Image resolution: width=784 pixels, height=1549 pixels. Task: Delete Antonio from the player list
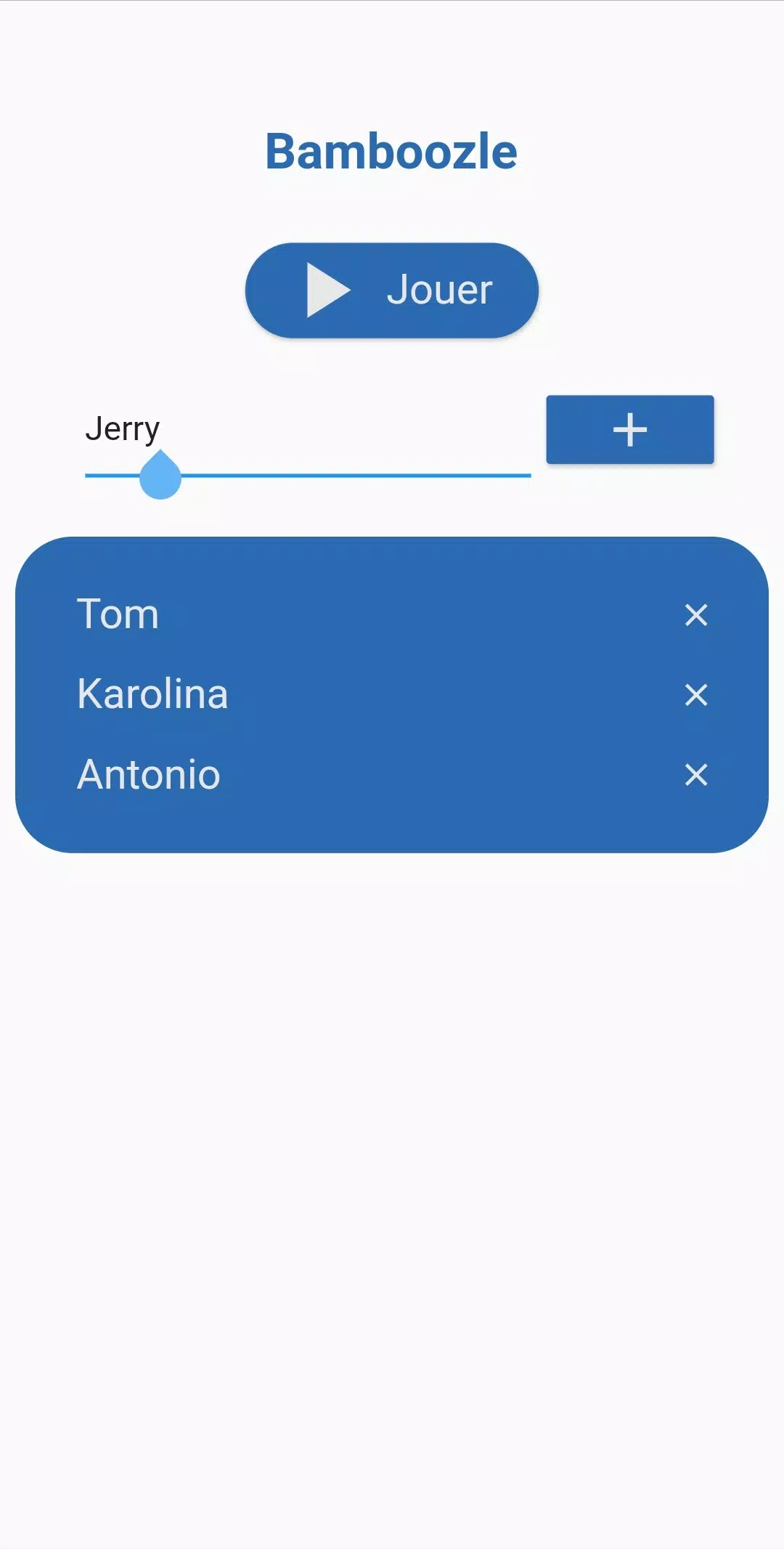click(x=696, y=775)
